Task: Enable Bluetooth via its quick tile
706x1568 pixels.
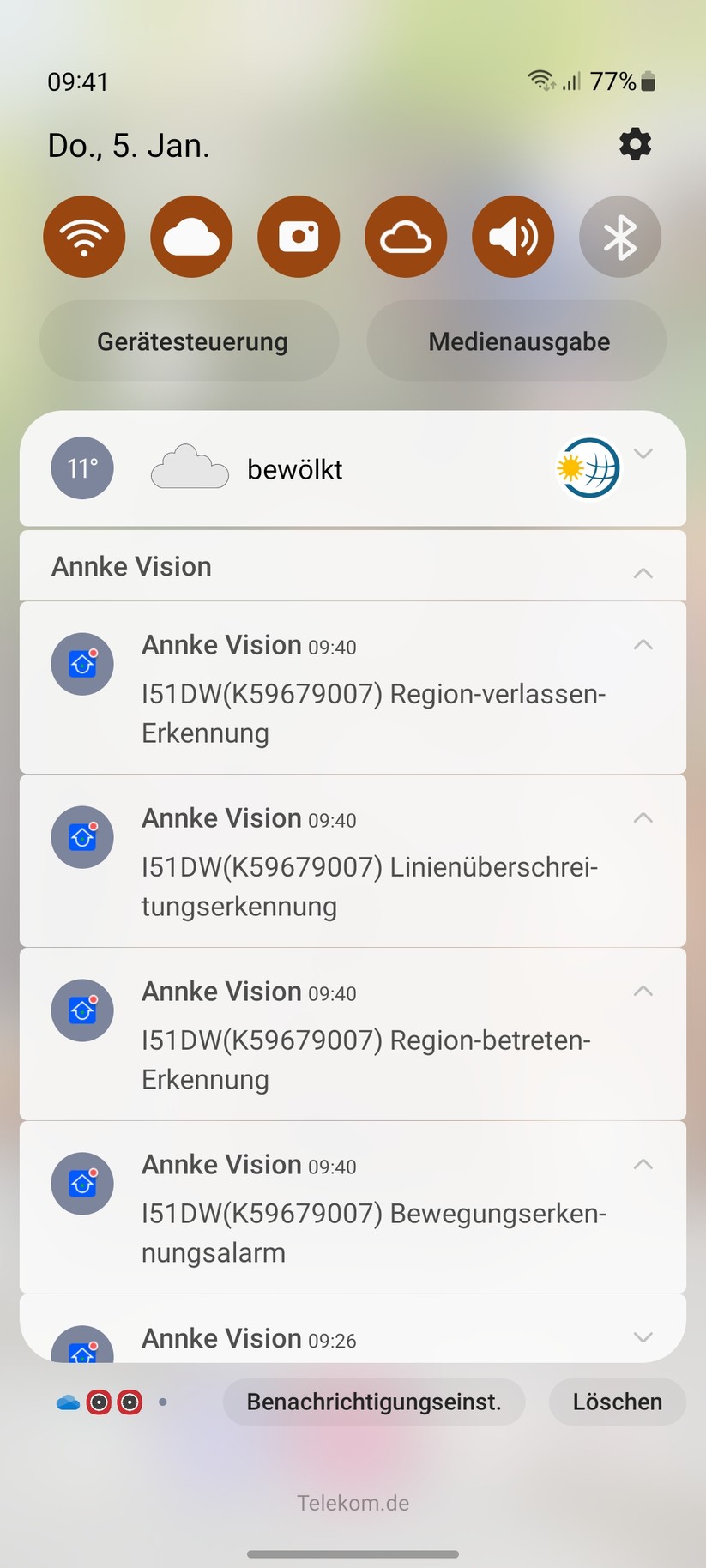Action: (x=619, y=236)
